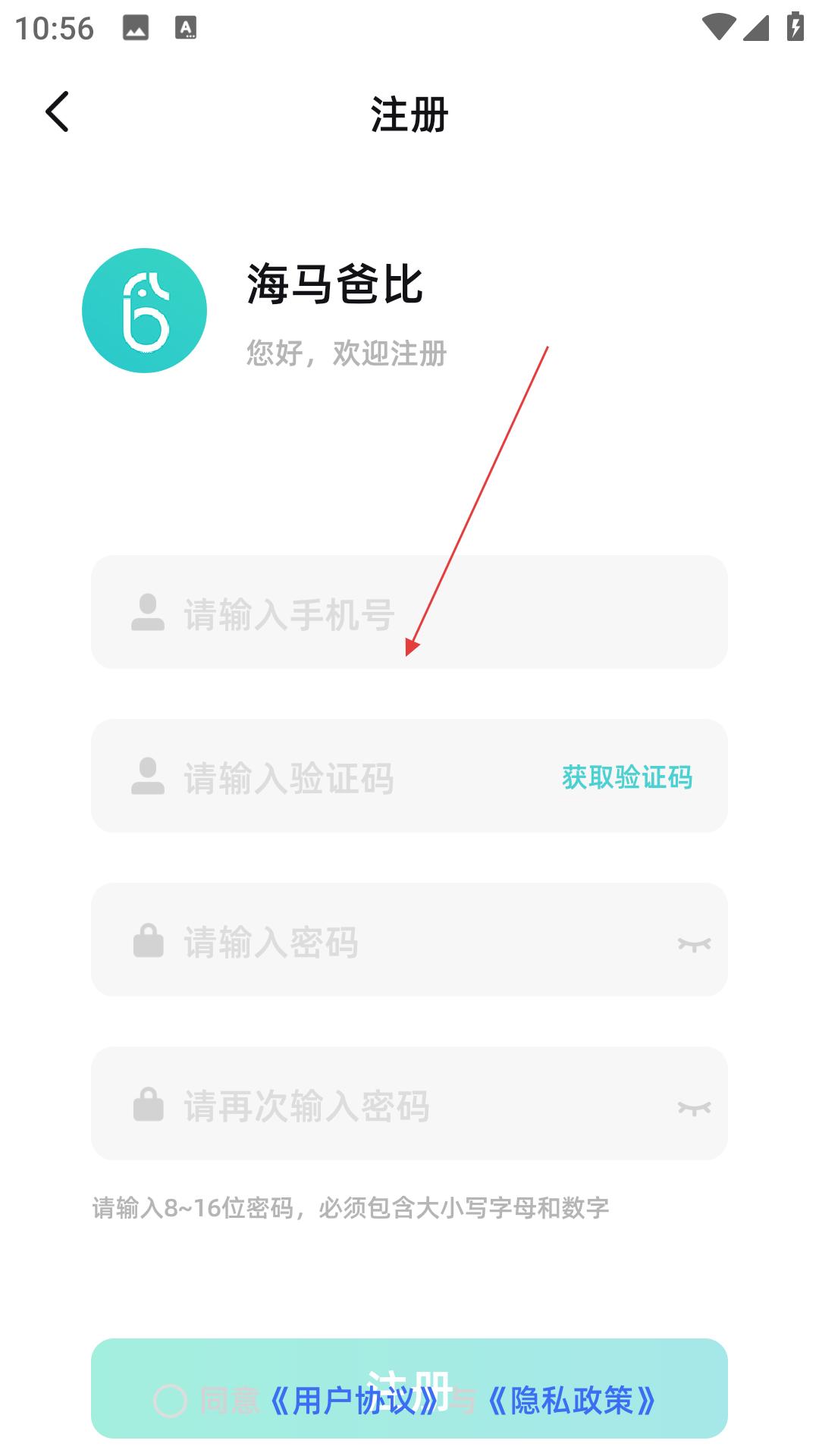The width and height of the screenshot is (819, 1456).
Task: Show password in the confirm password field
Action: [694, 1108]
